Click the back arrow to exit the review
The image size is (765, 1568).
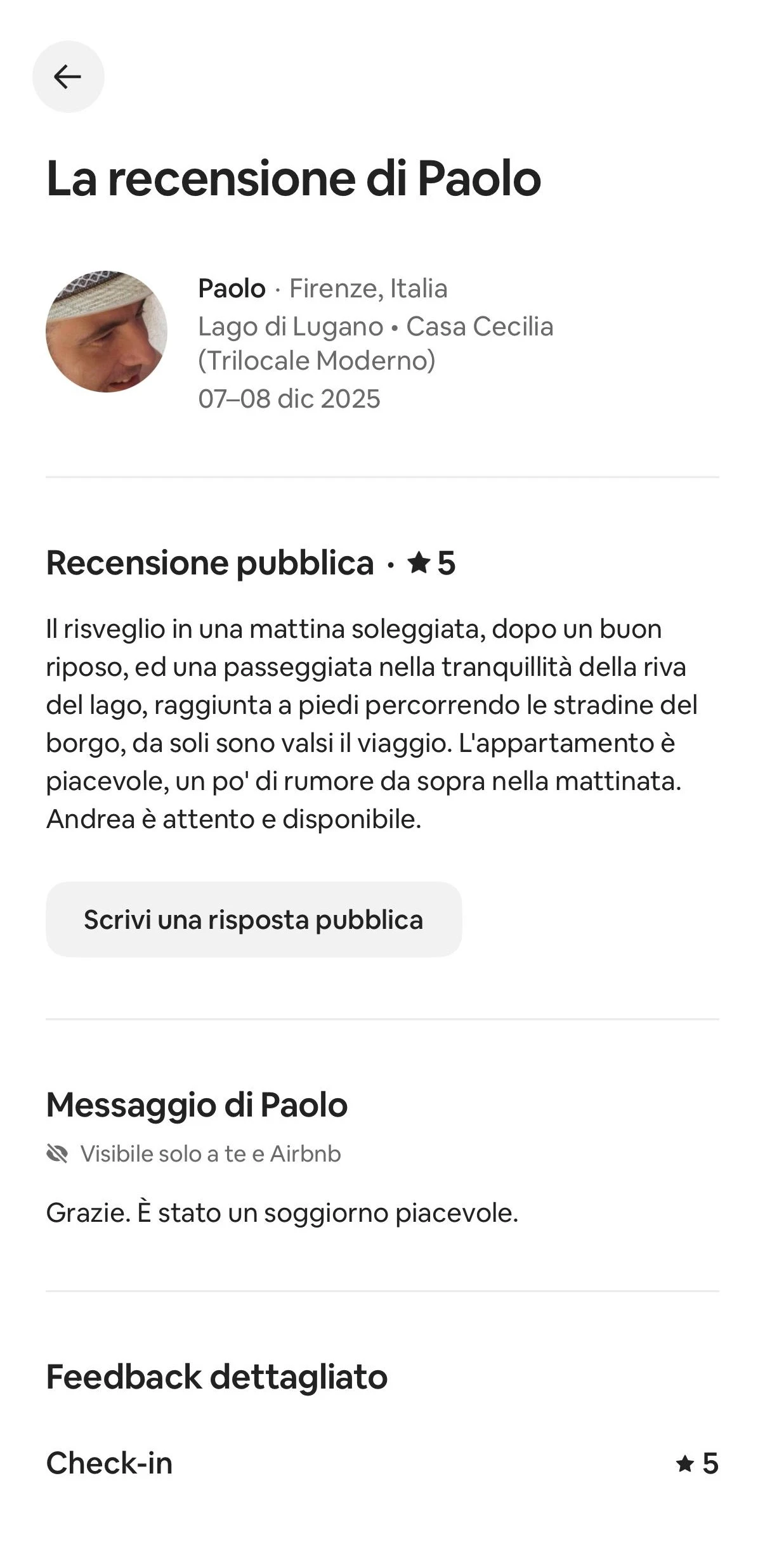tap(68, 76)
